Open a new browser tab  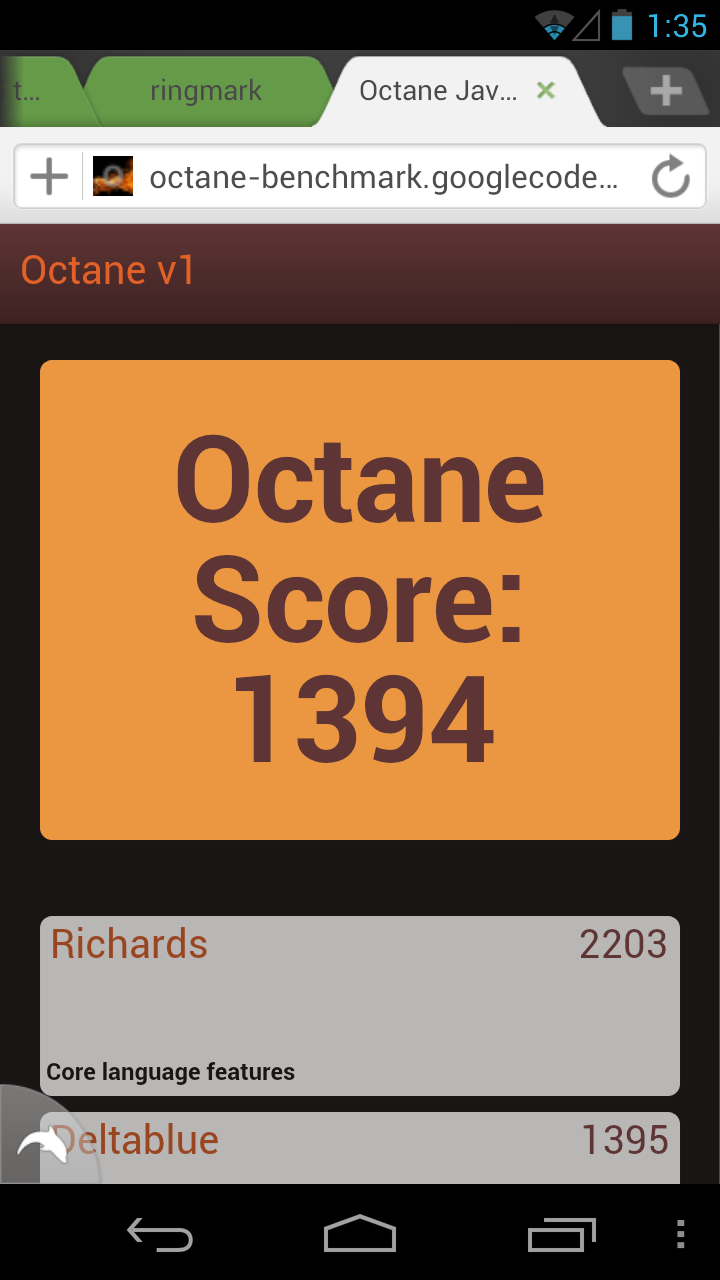pos(665,91)
